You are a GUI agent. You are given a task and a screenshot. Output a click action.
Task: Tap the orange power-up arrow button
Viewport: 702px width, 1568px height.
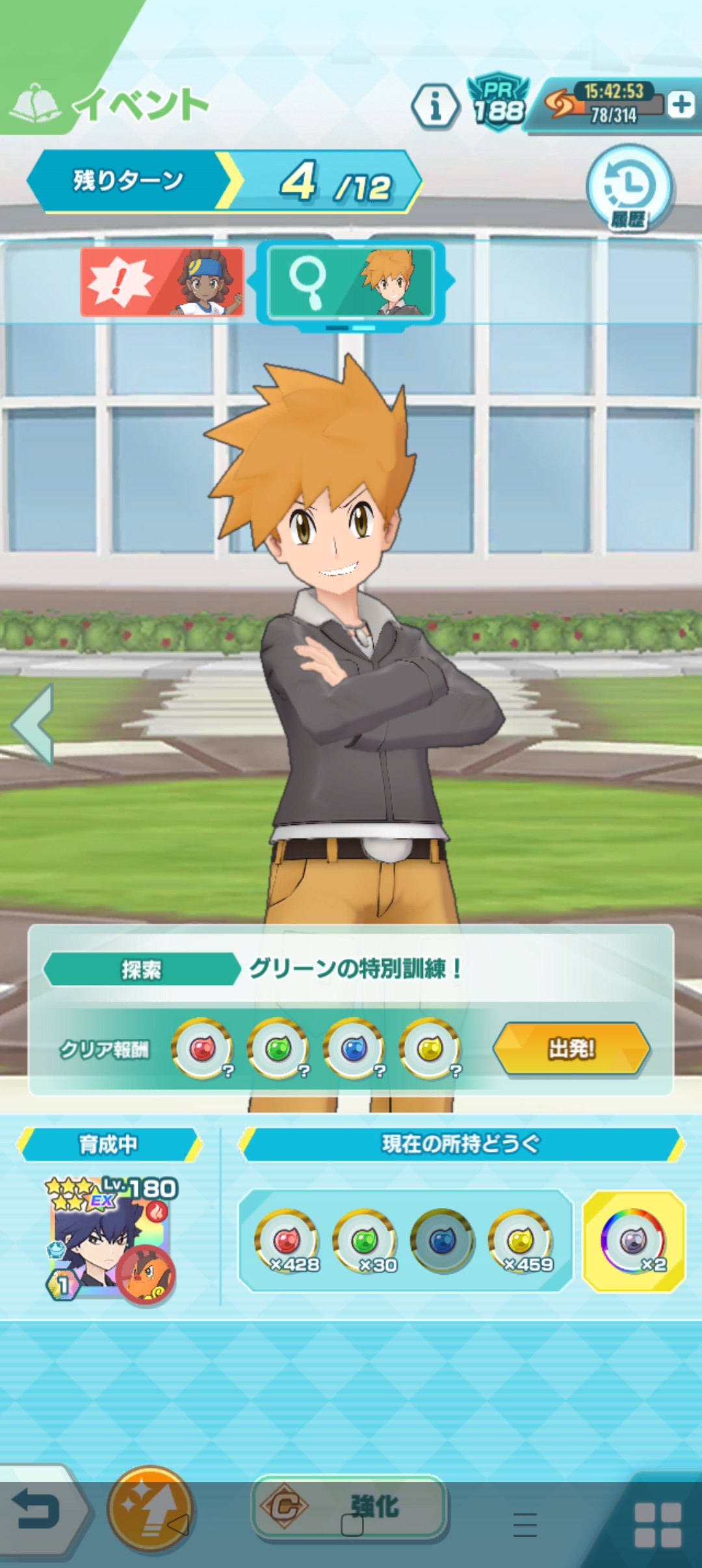coord(150,1509)
